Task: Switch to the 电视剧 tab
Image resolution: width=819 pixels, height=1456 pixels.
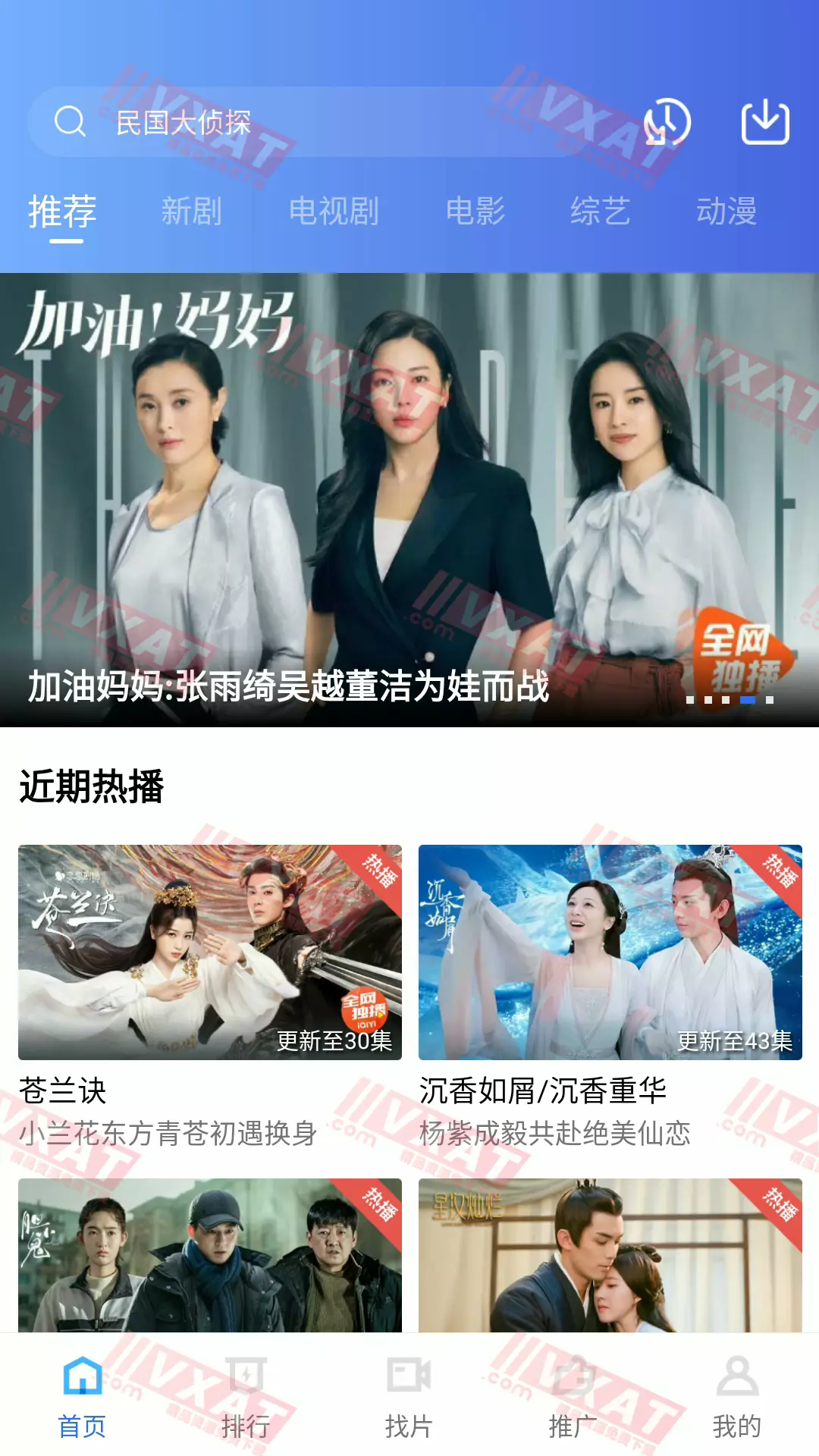Action: pos(334,212)
